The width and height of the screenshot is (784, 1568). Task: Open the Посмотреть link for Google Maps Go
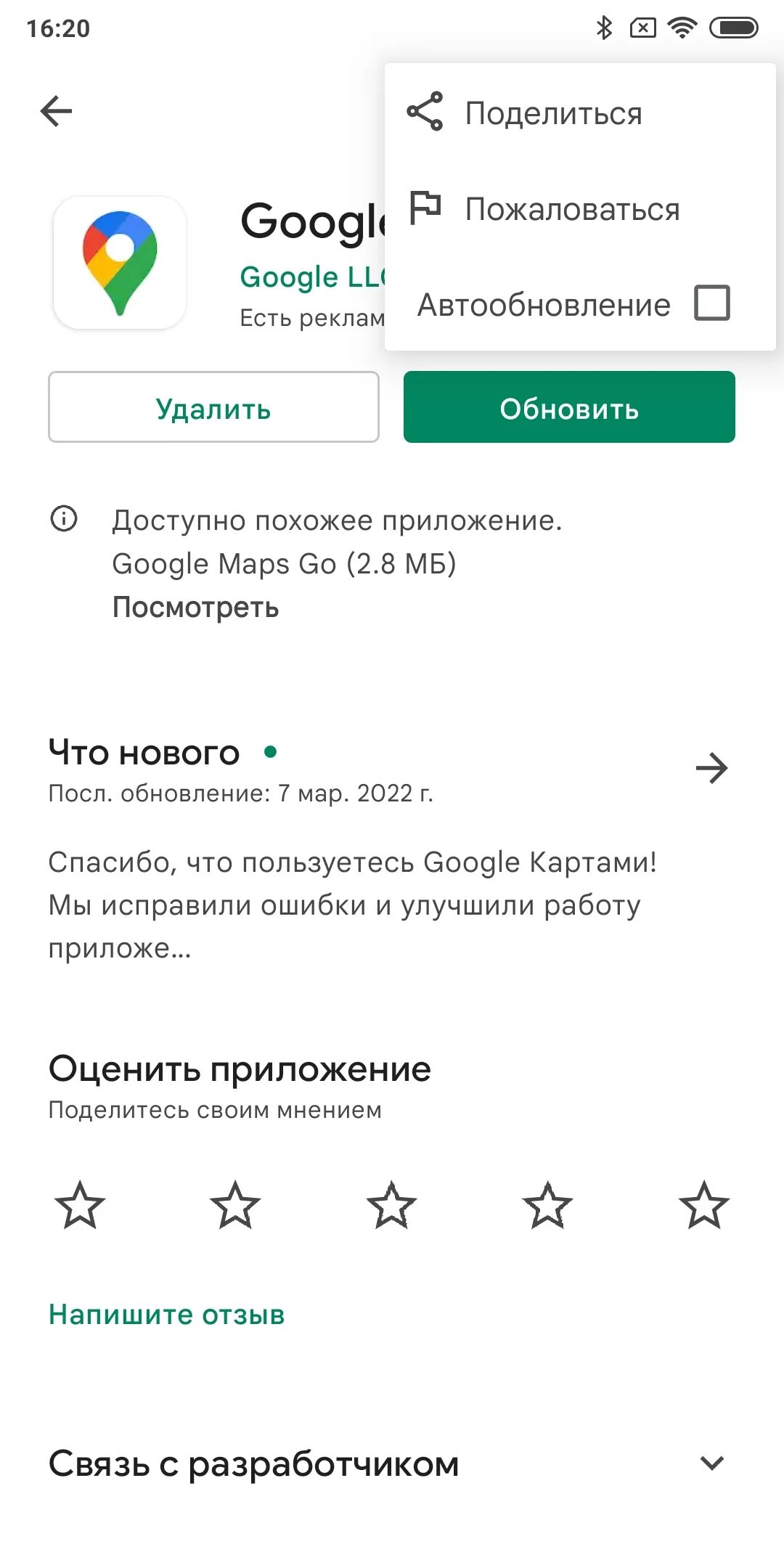tap(196, 607)
